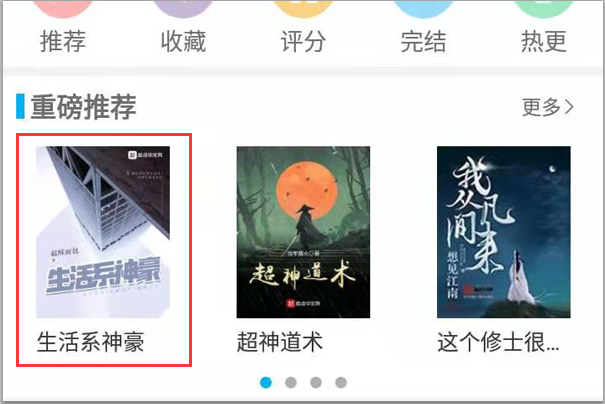Open the 推荐 category
Image resolution: width=605 pixels, height=404 pixels.
click(x=63, y=30)
